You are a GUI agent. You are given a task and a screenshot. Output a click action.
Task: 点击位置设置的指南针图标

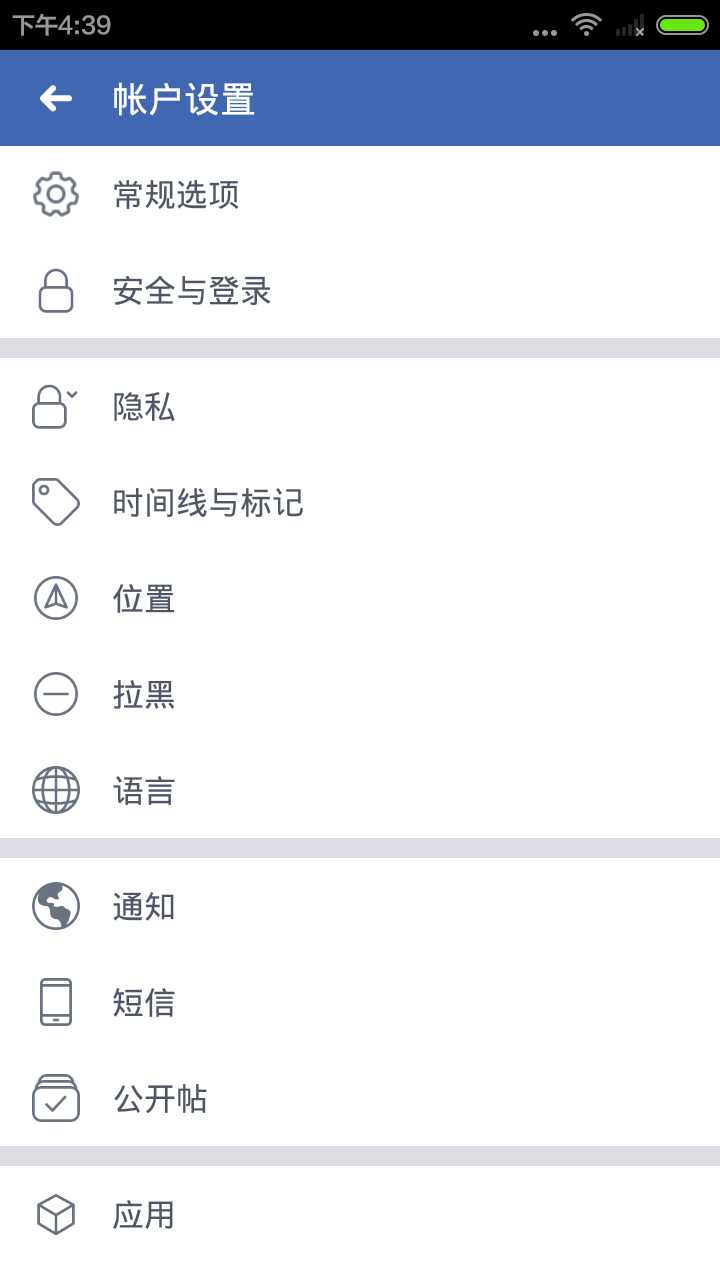point(55,598)
